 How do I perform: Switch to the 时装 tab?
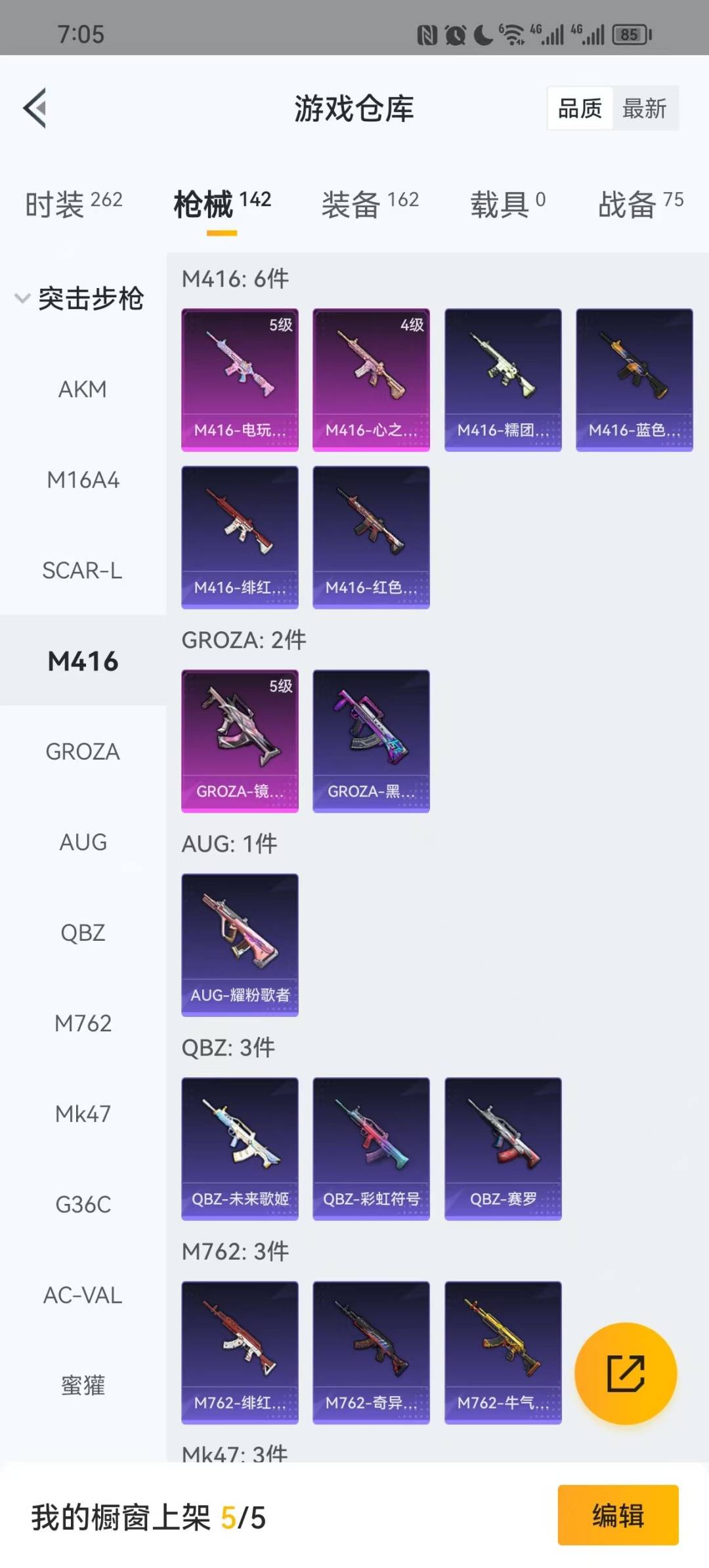[74, 203]
